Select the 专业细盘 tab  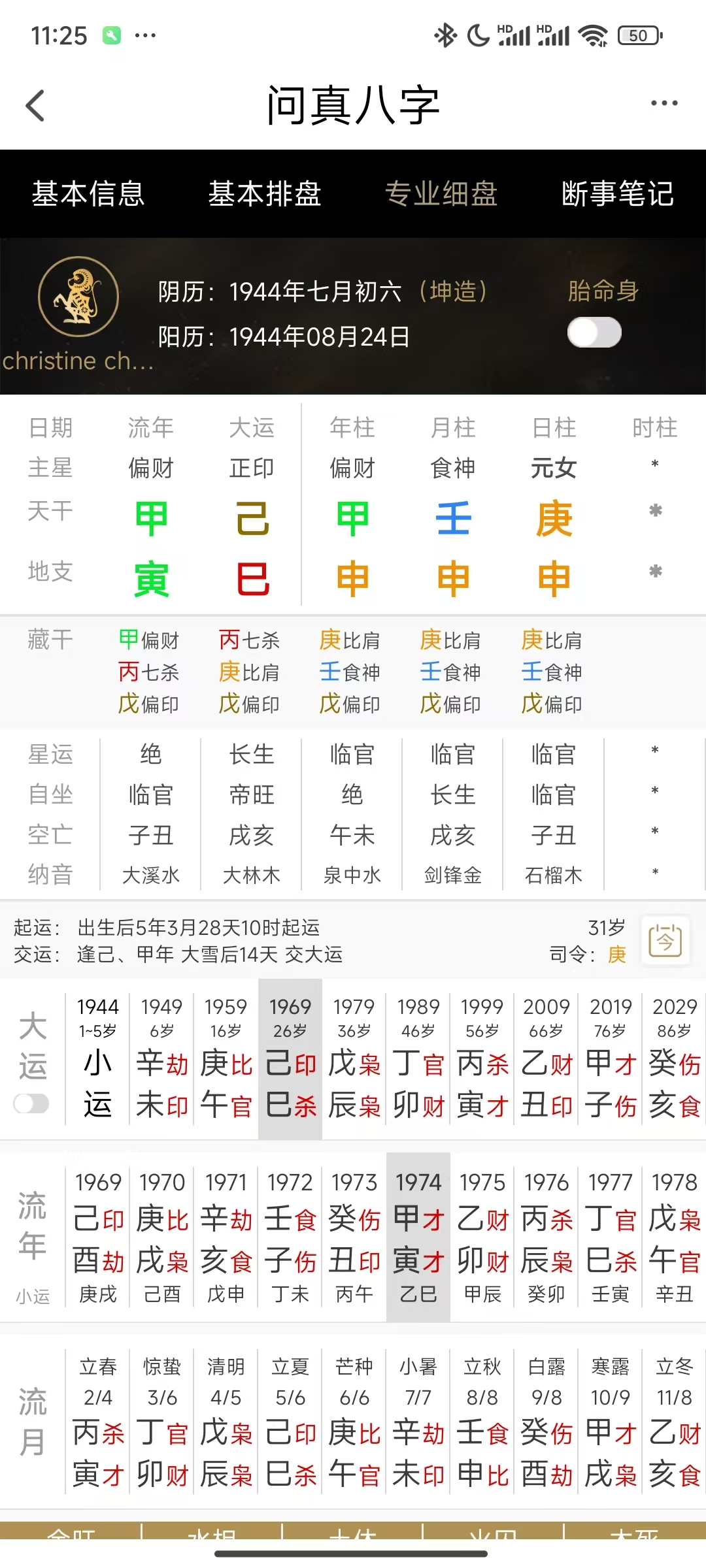441,194
